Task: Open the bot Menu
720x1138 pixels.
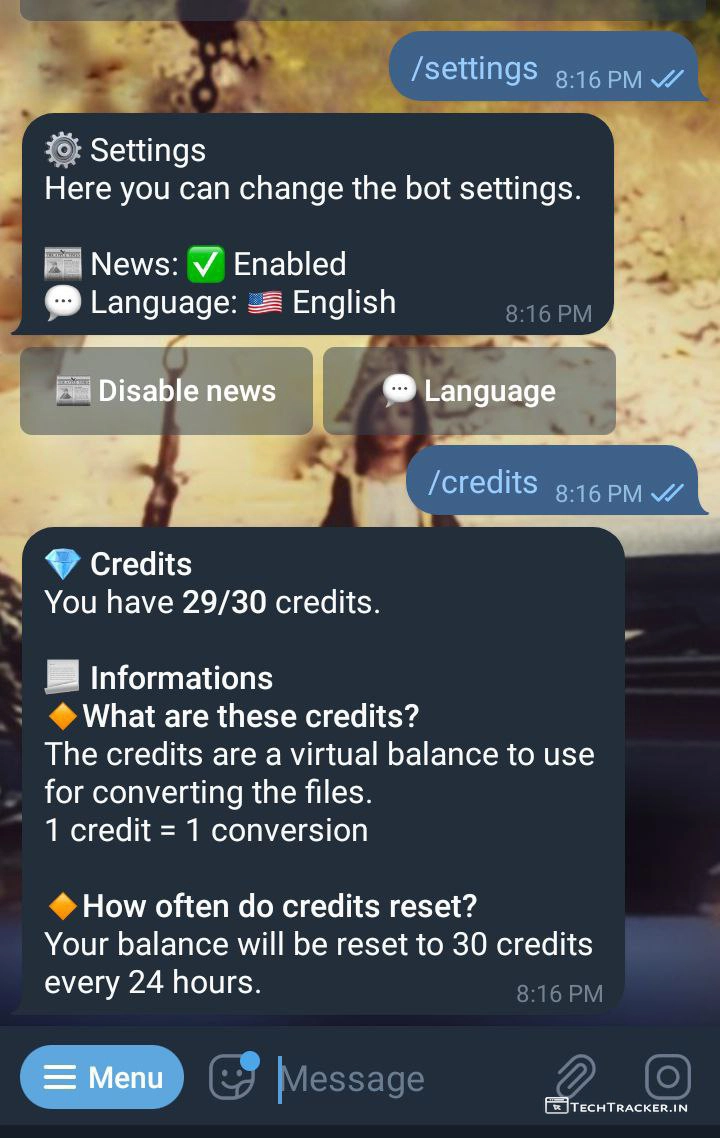Action: pyautogui.click(x=102, y=1077)
